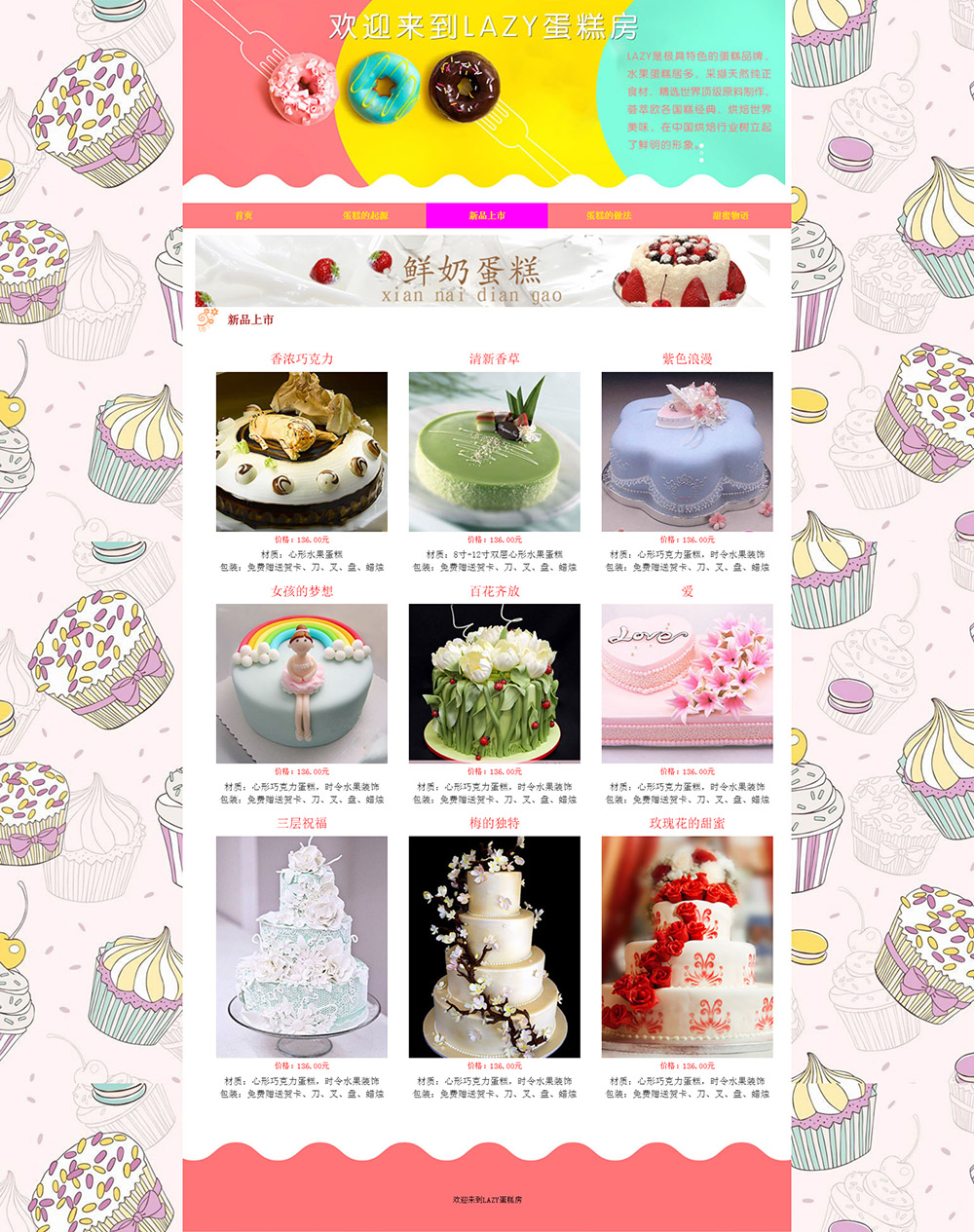This screenshot has height=1232, width=974.
Task: Open the 蛋糕的起源 navigation tab
Action: tap(365, 215)
